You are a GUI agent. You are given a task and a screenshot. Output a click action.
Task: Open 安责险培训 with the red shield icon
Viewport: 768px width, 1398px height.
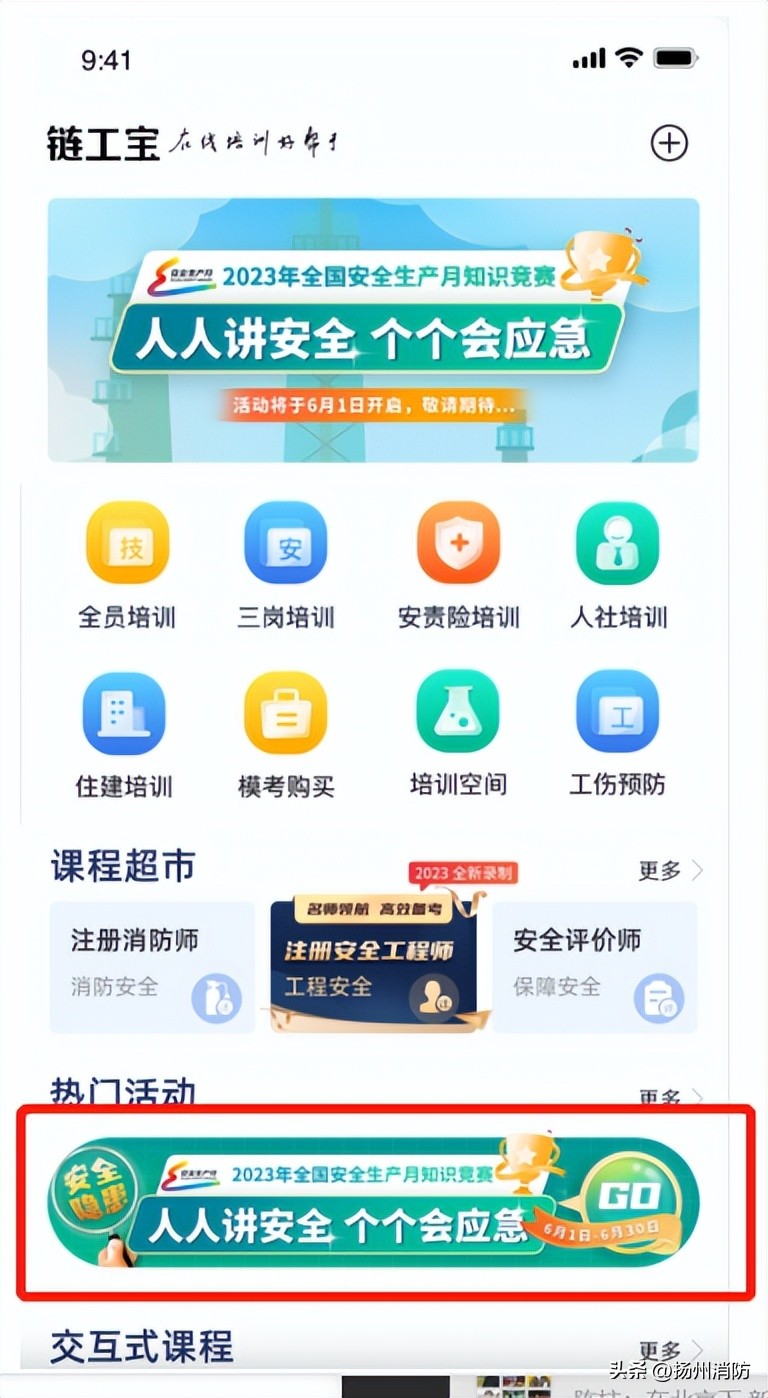pos(457,543)
